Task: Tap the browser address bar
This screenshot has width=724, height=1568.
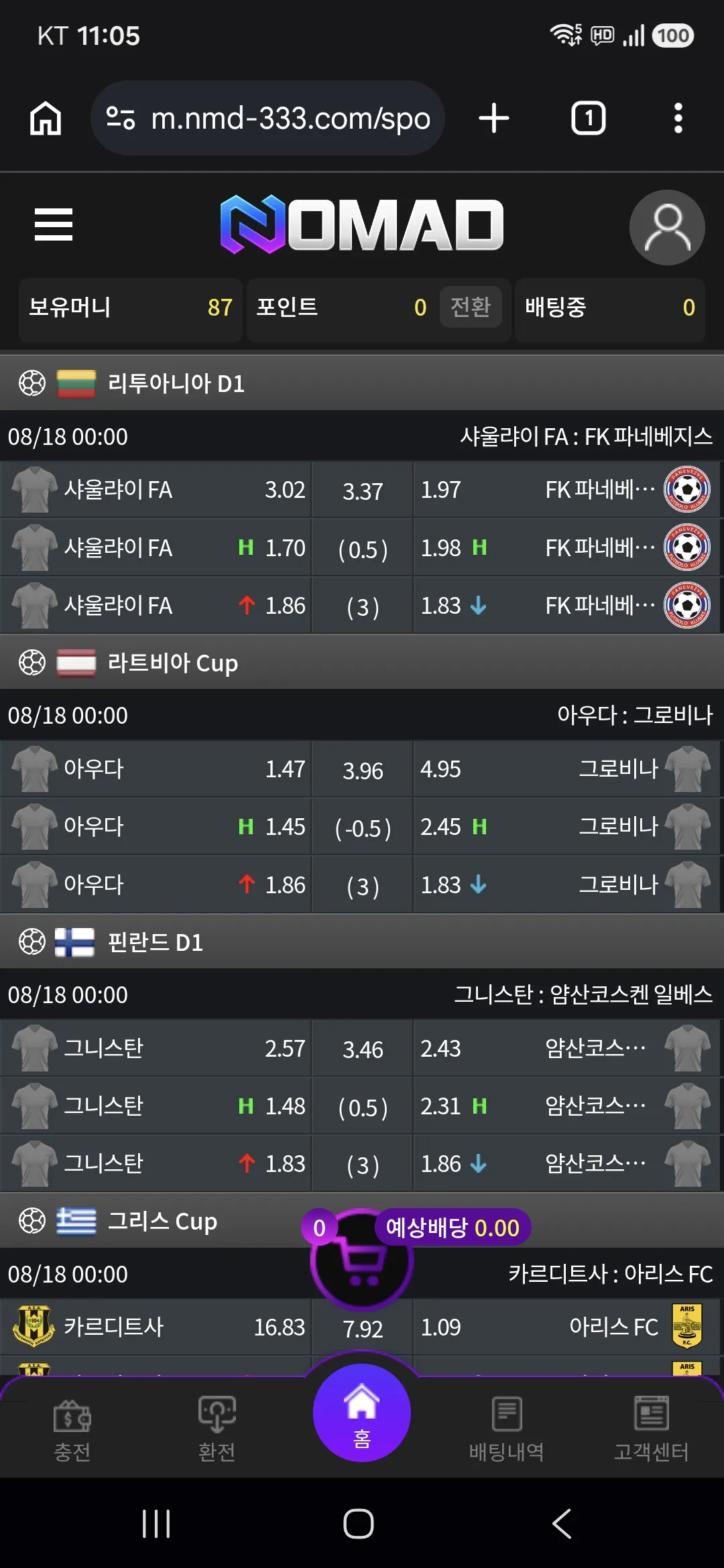Action: (268, 118)
